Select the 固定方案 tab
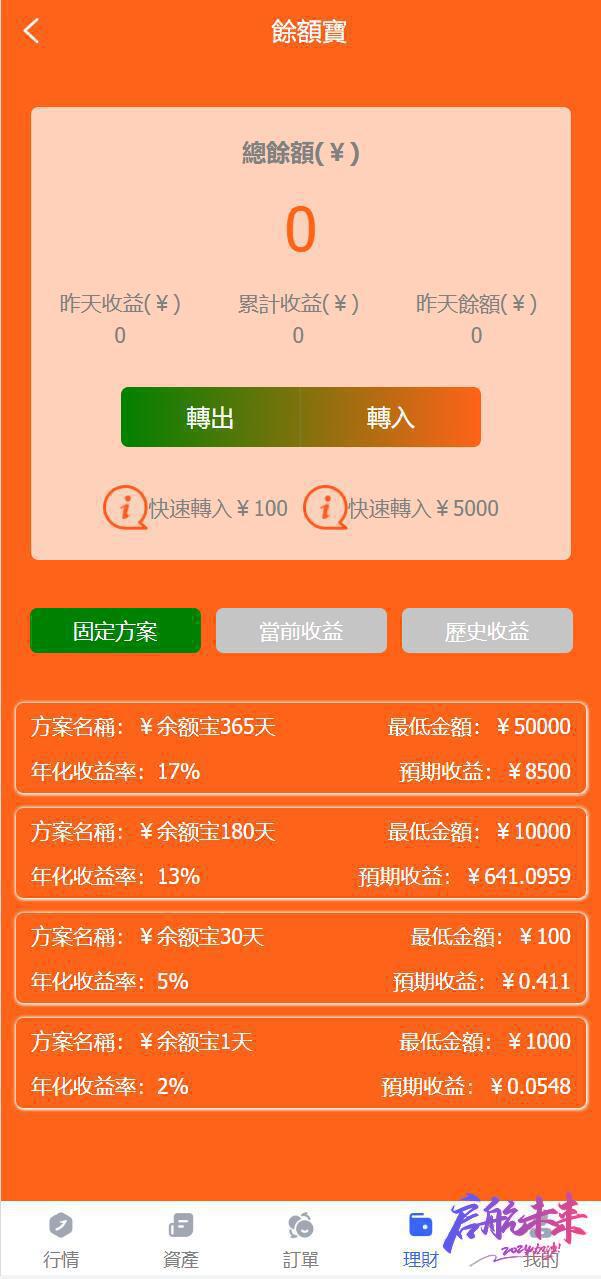 click(x=115, y=631)
